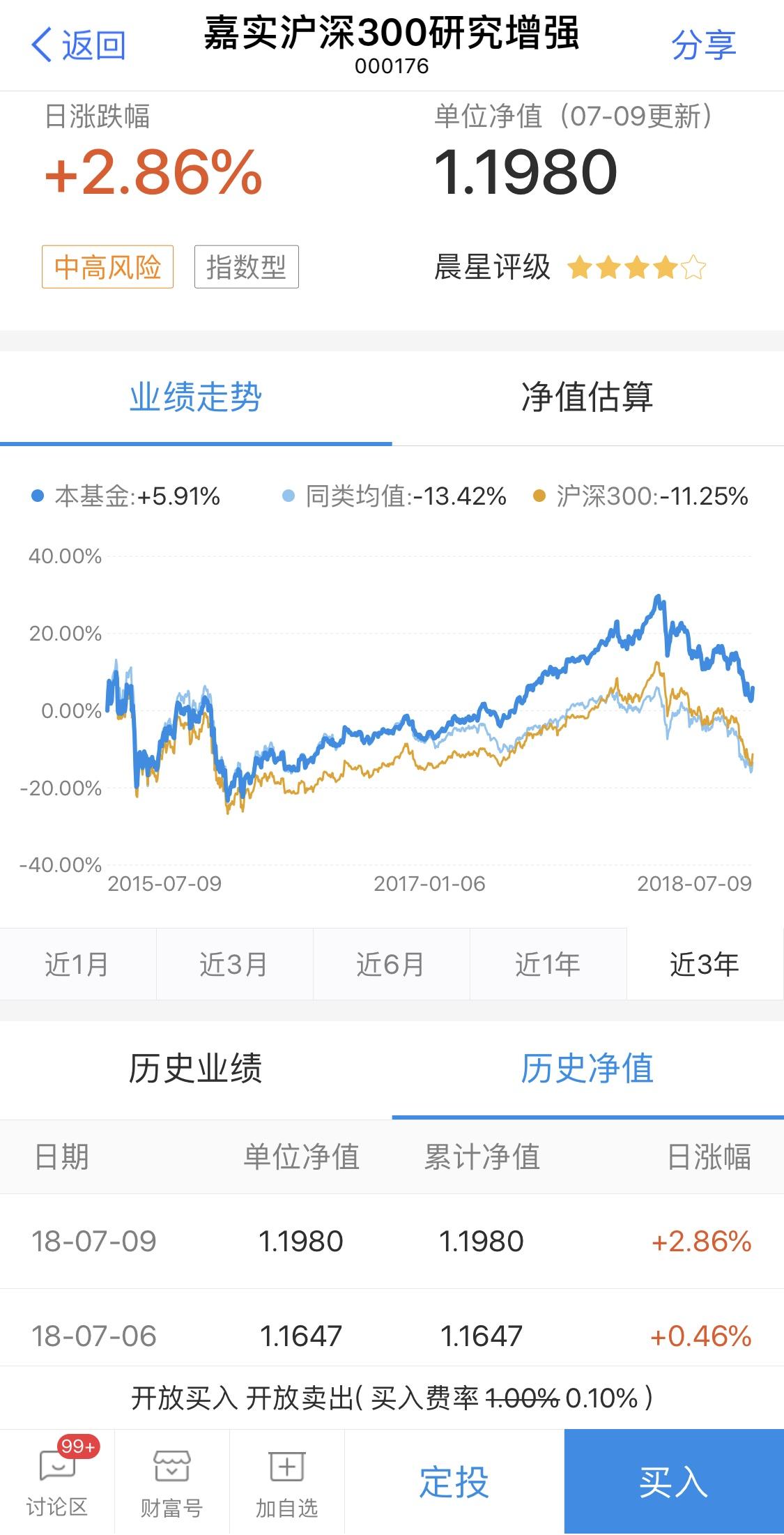Select the 中高风险 risk badge
Image resolution: width=784 pixels, height=1535 pixels.
[109, 266]
